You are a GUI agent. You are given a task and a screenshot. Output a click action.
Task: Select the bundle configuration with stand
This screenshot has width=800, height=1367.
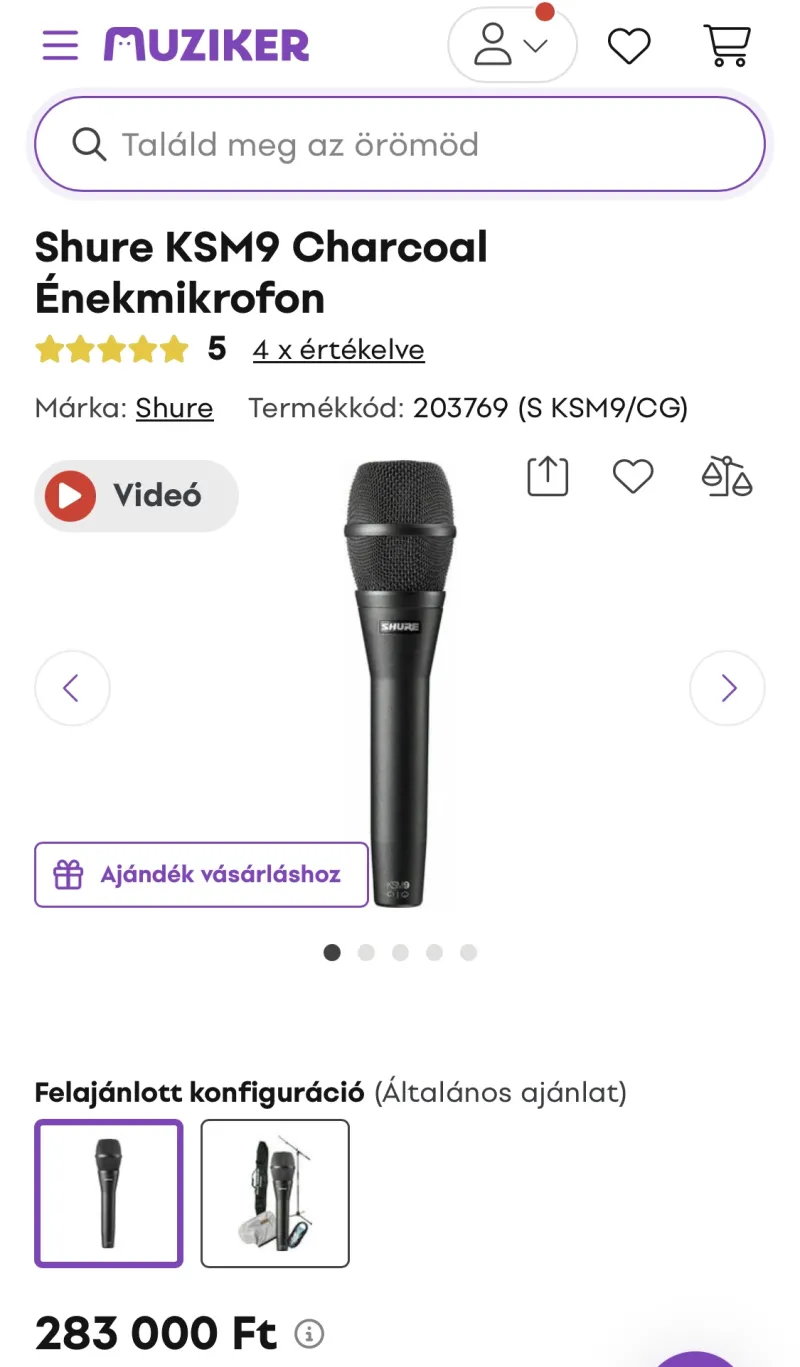click(275, 1193)
